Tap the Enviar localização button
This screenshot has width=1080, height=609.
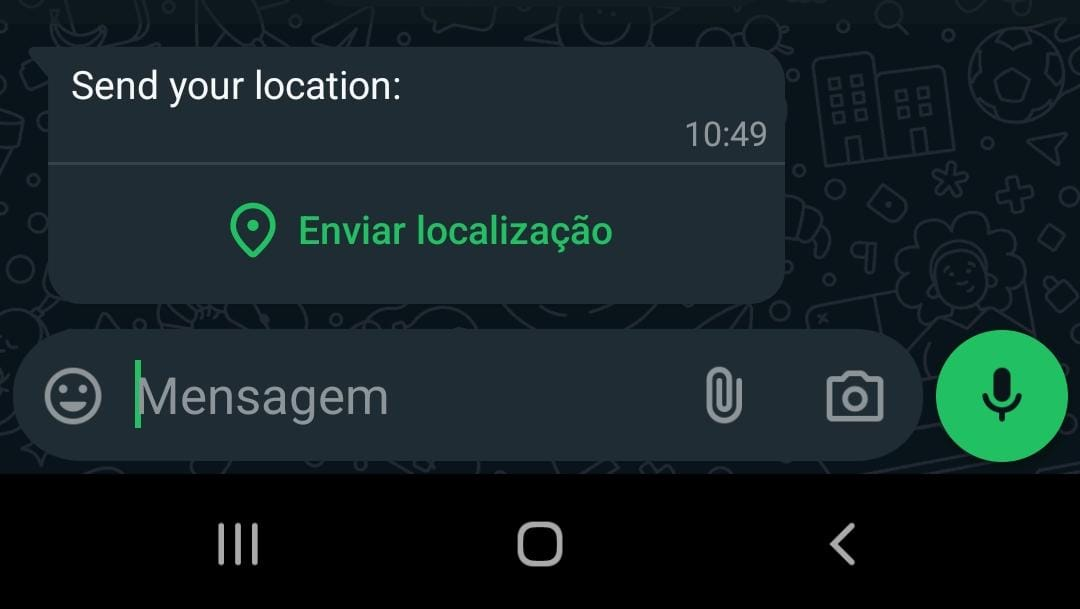(419, 231)
